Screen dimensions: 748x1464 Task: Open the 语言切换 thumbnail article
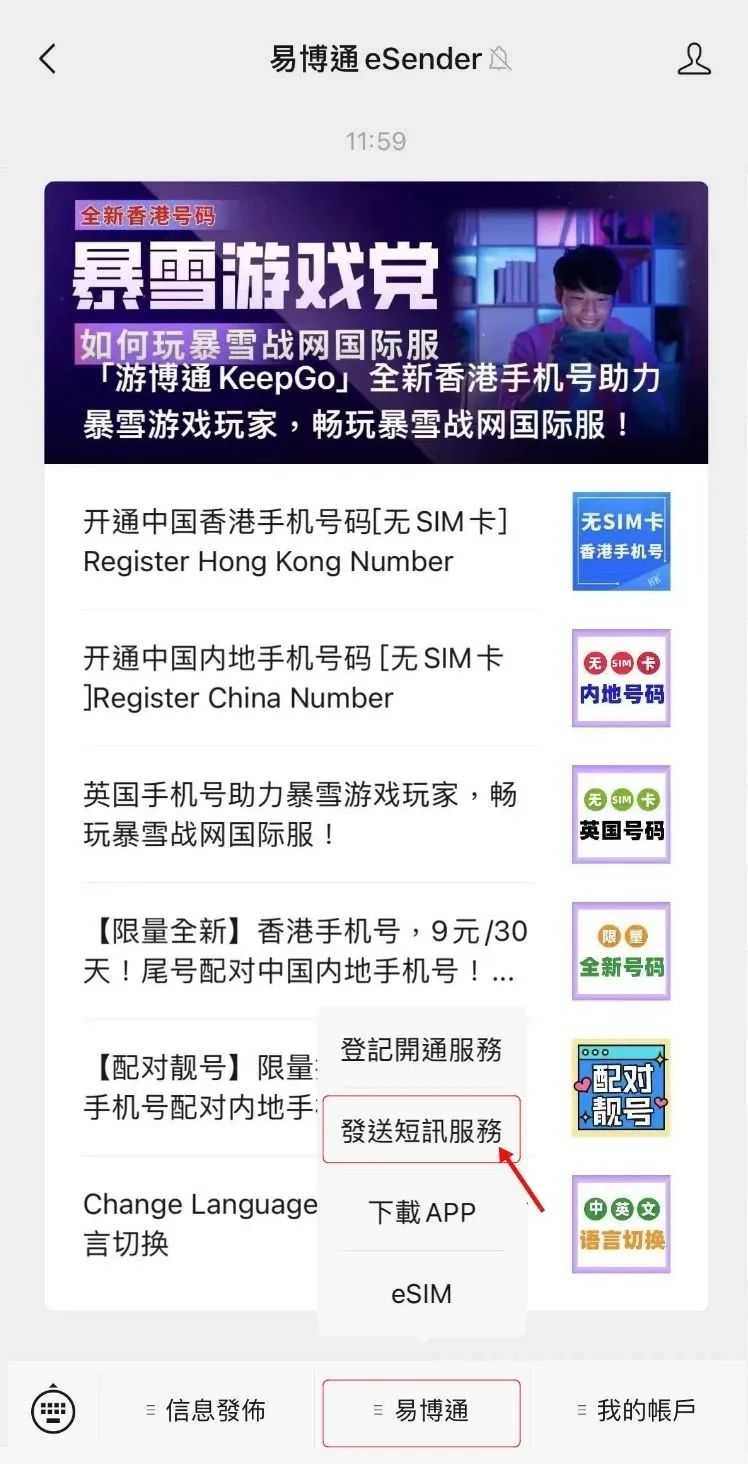pyautogui.click(x=621, y=1224)
